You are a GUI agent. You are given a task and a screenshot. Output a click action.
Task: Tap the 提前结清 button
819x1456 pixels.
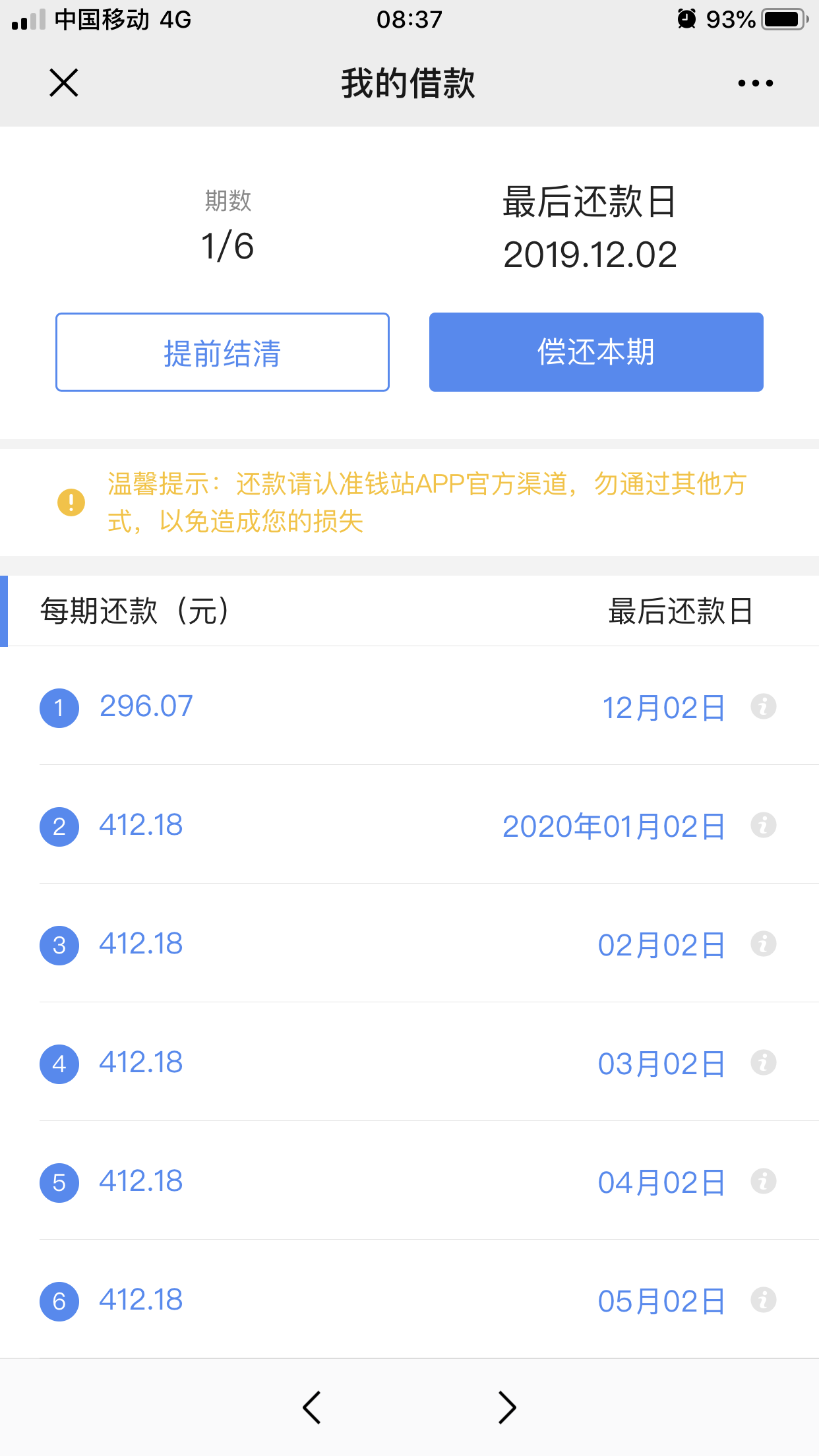222,352
